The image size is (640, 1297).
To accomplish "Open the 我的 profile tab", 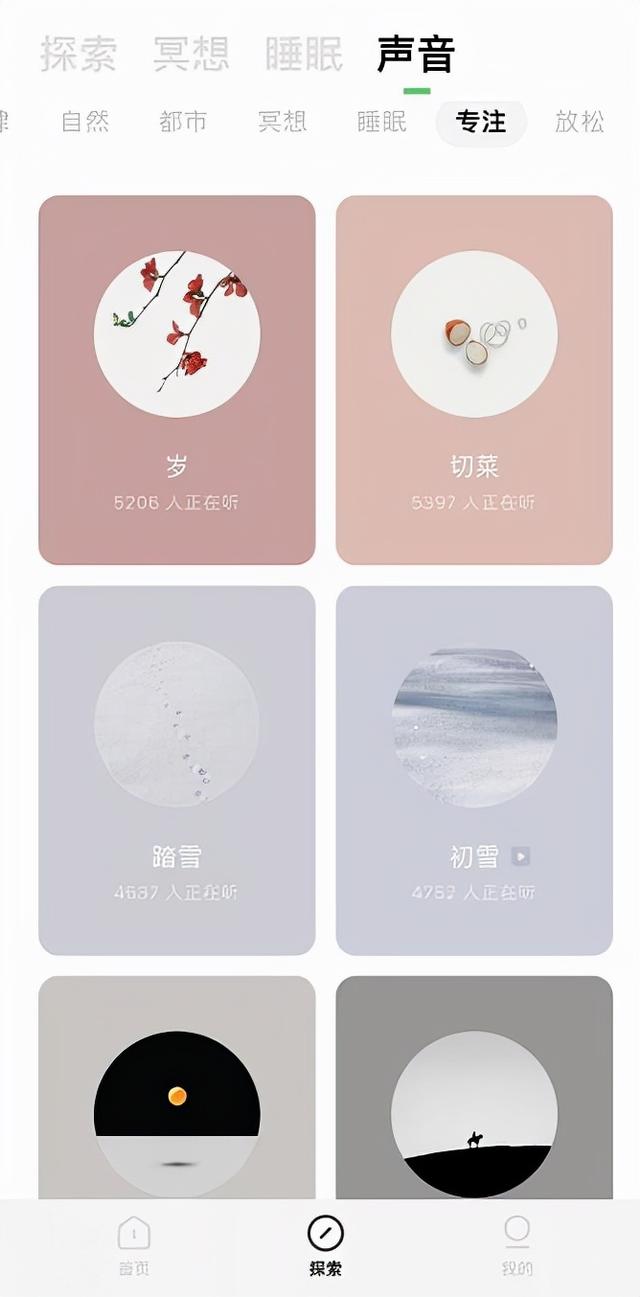I will tap(517, 1246).
